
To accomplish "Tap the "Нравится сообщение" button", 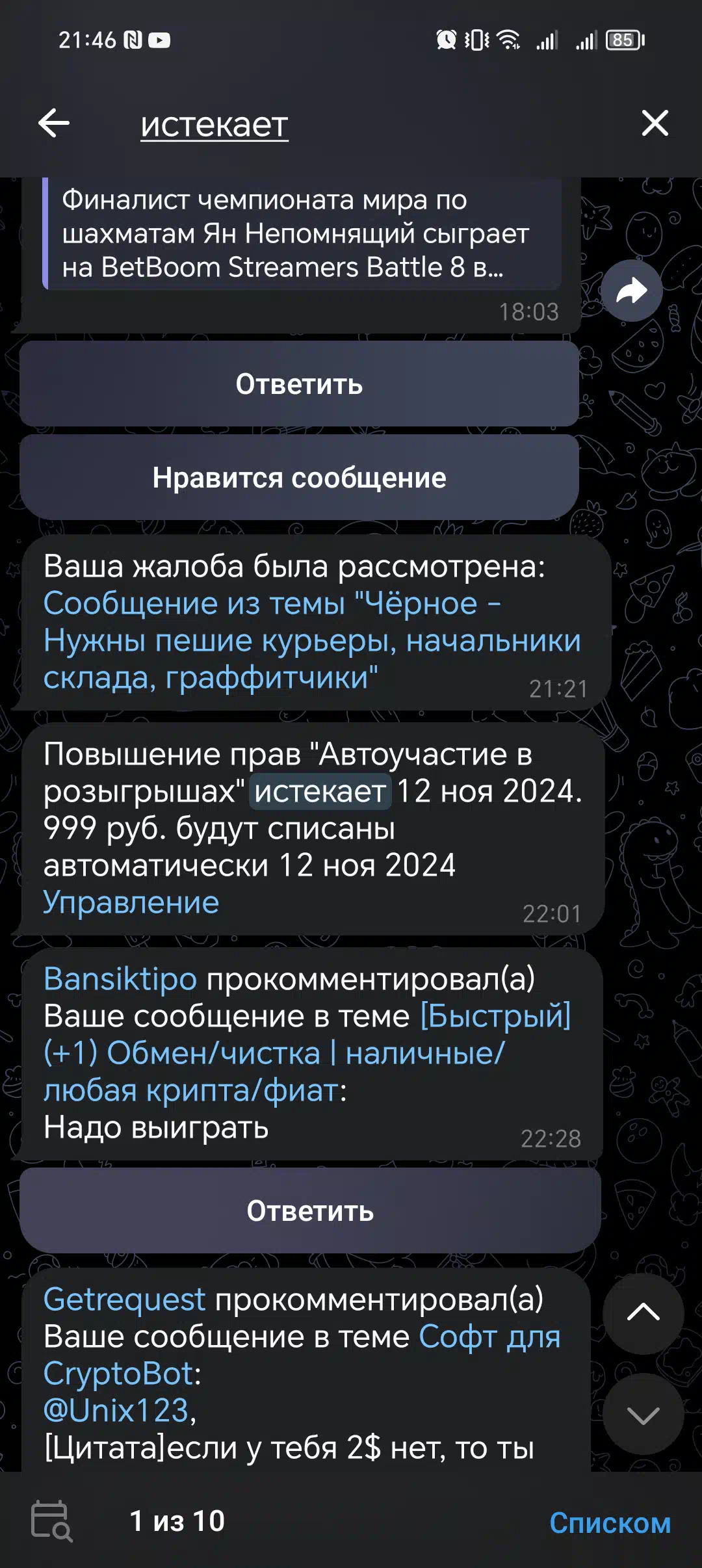I will point(299,478).
